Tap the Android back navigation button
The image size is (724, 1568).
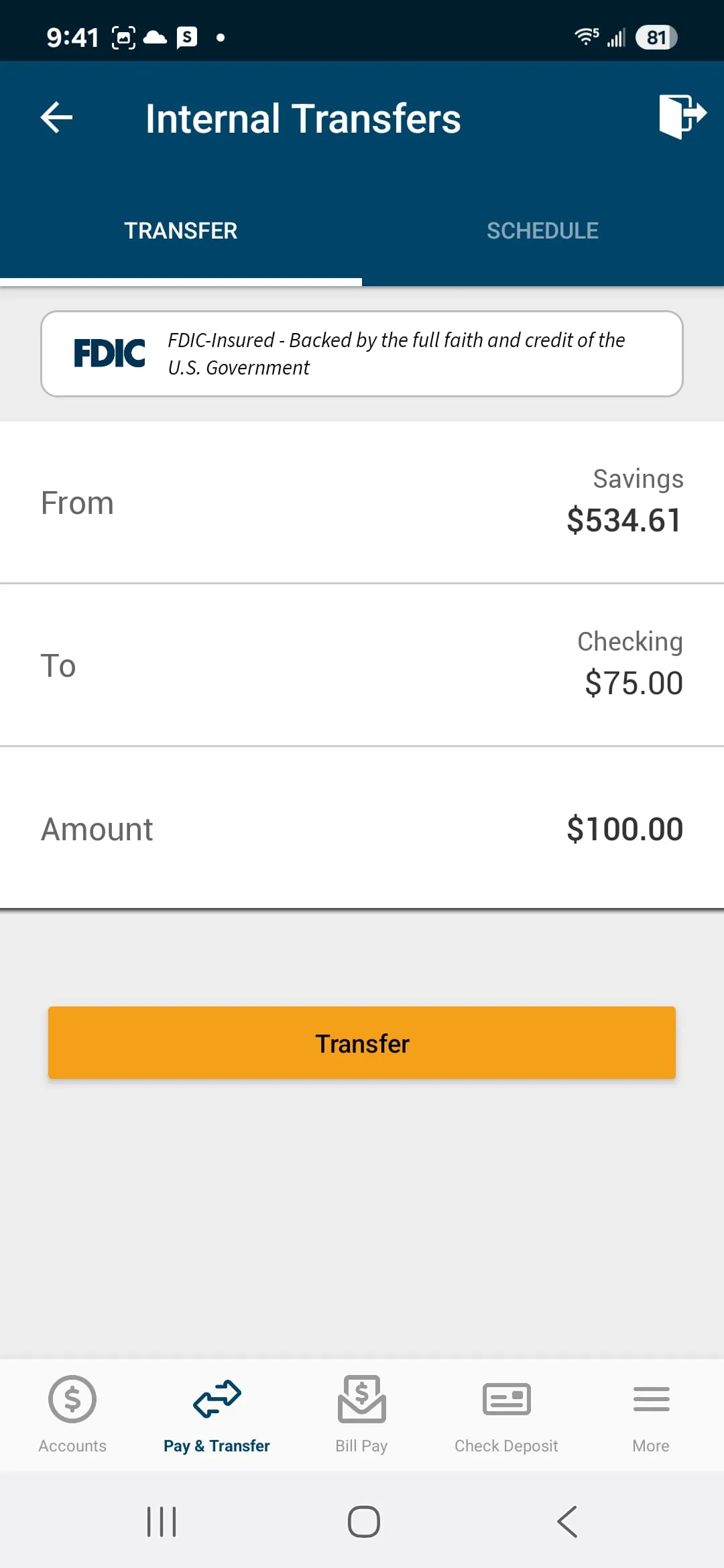[x=566, y=1521]
